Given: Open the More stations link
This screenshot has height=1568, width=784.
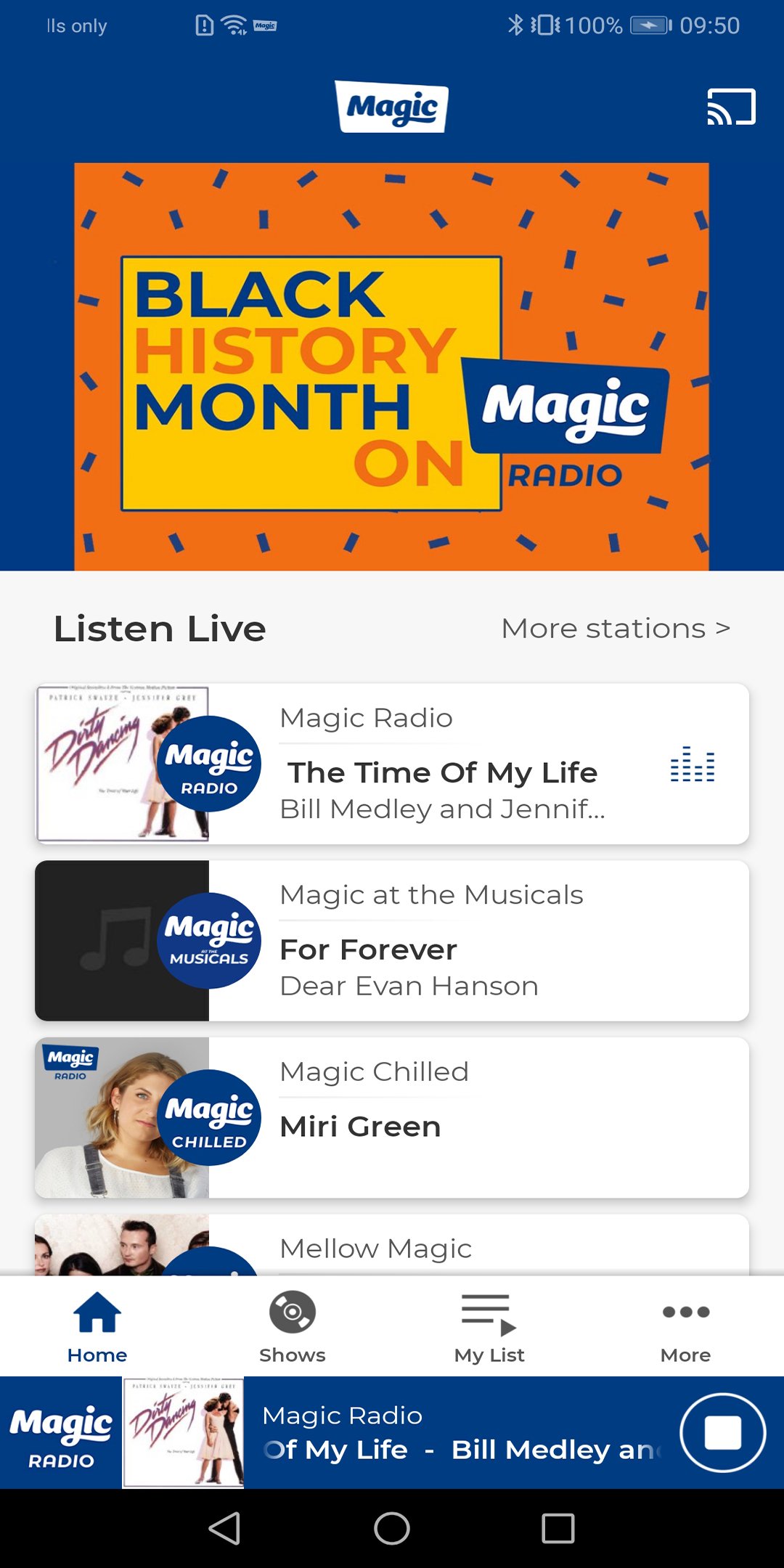Looking at the screenshot, I should pos(615,629).
